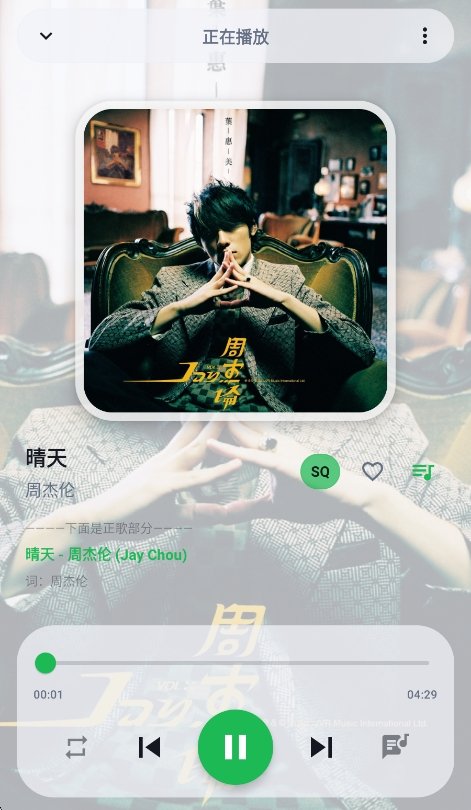
Task: Tap the playback progress bar
Action: 236,663
